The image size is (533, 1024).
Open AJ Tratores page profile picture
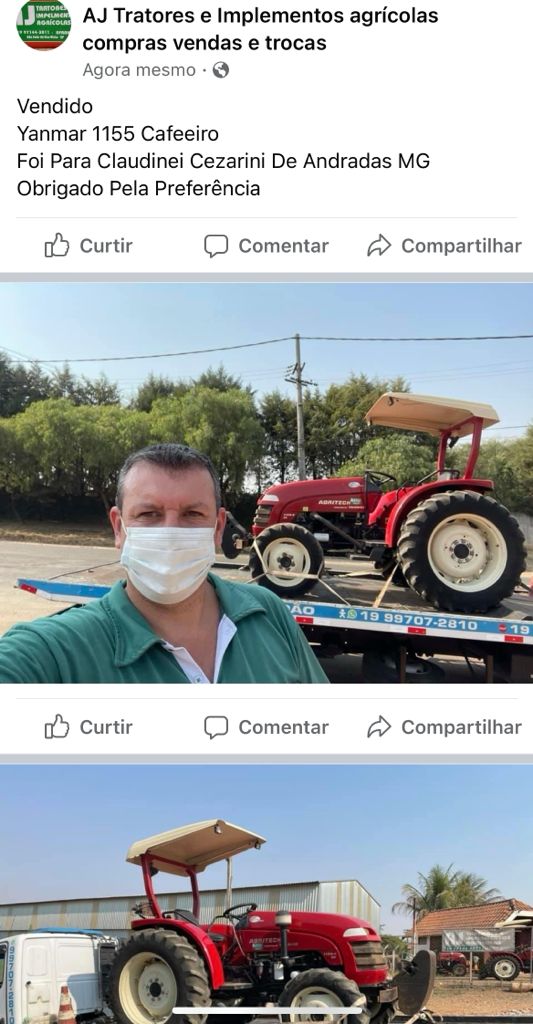(43, 24)
